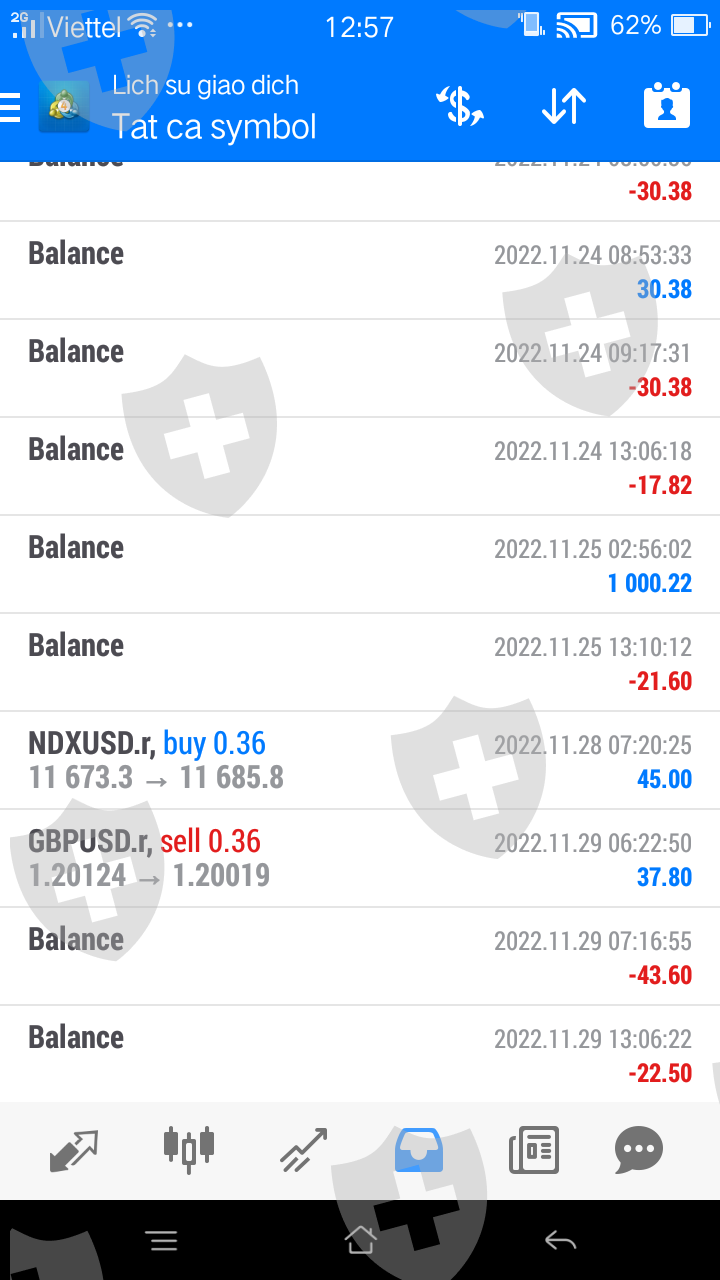This screenshot has width=720, height=1280.
Task: Open the NDXUSD.r buy 0.36 trade
Action: tap(360, 760)
